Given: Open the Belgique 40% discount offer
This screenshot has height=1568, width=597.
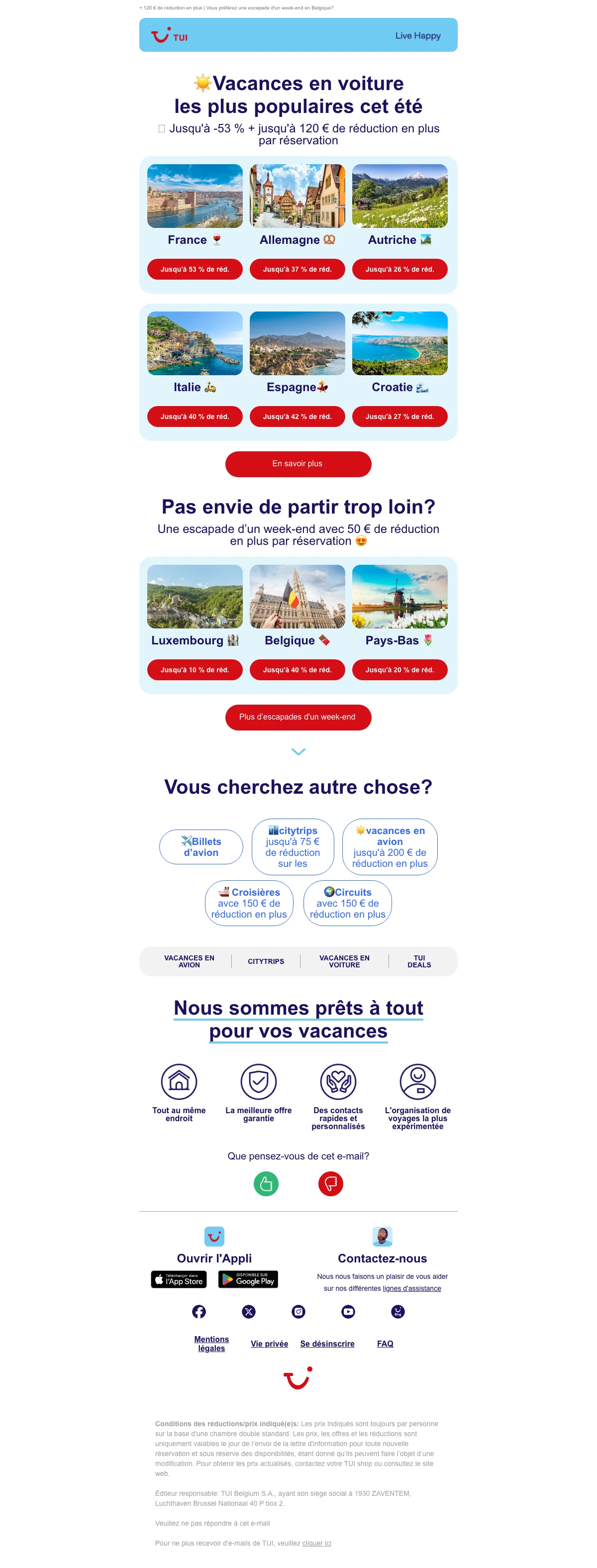Looking at the screenshot, I should tap(297, 670).
